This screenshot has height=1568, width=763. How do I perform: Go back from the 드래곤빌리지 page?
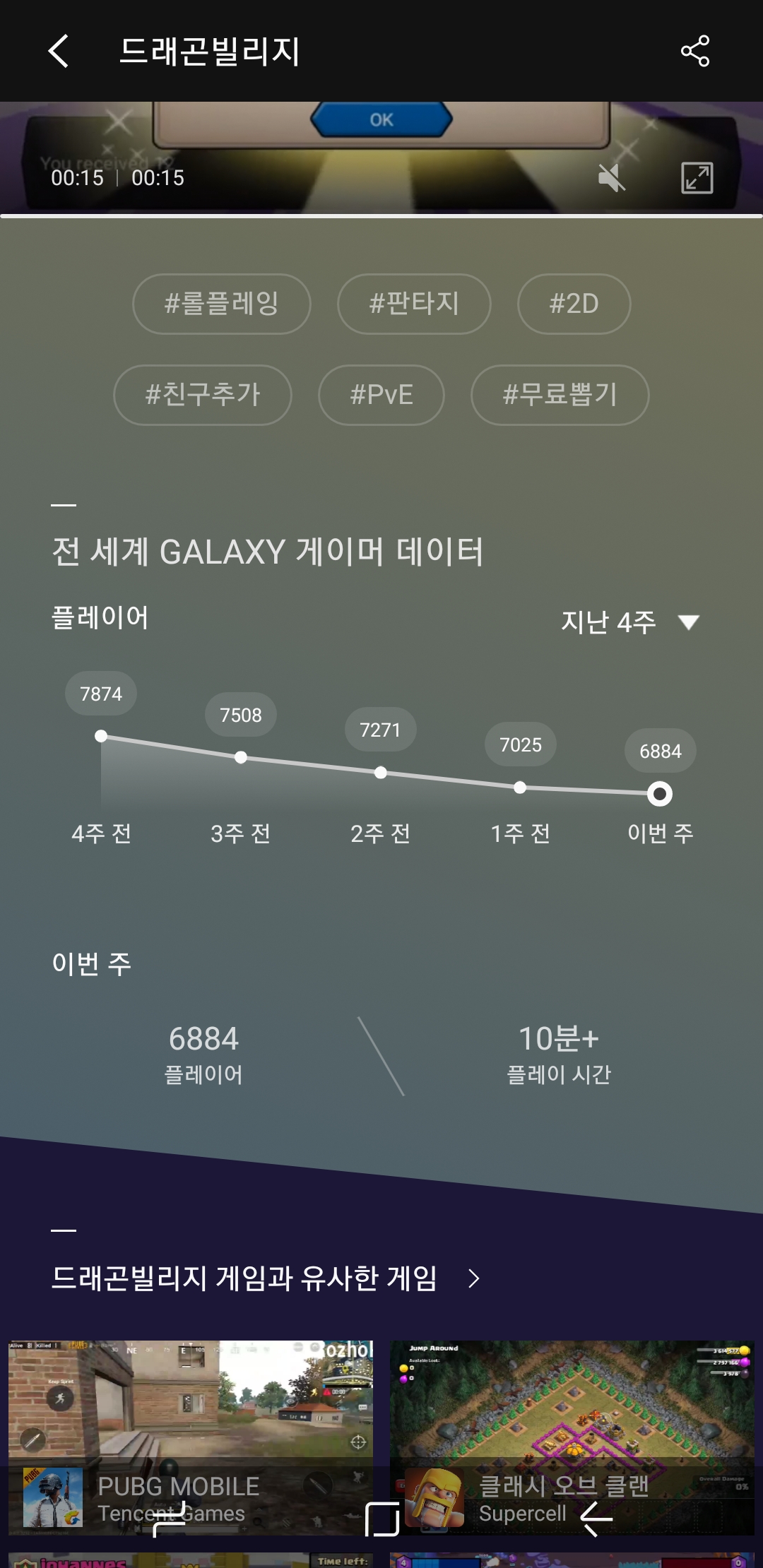(x=58, y=52)
